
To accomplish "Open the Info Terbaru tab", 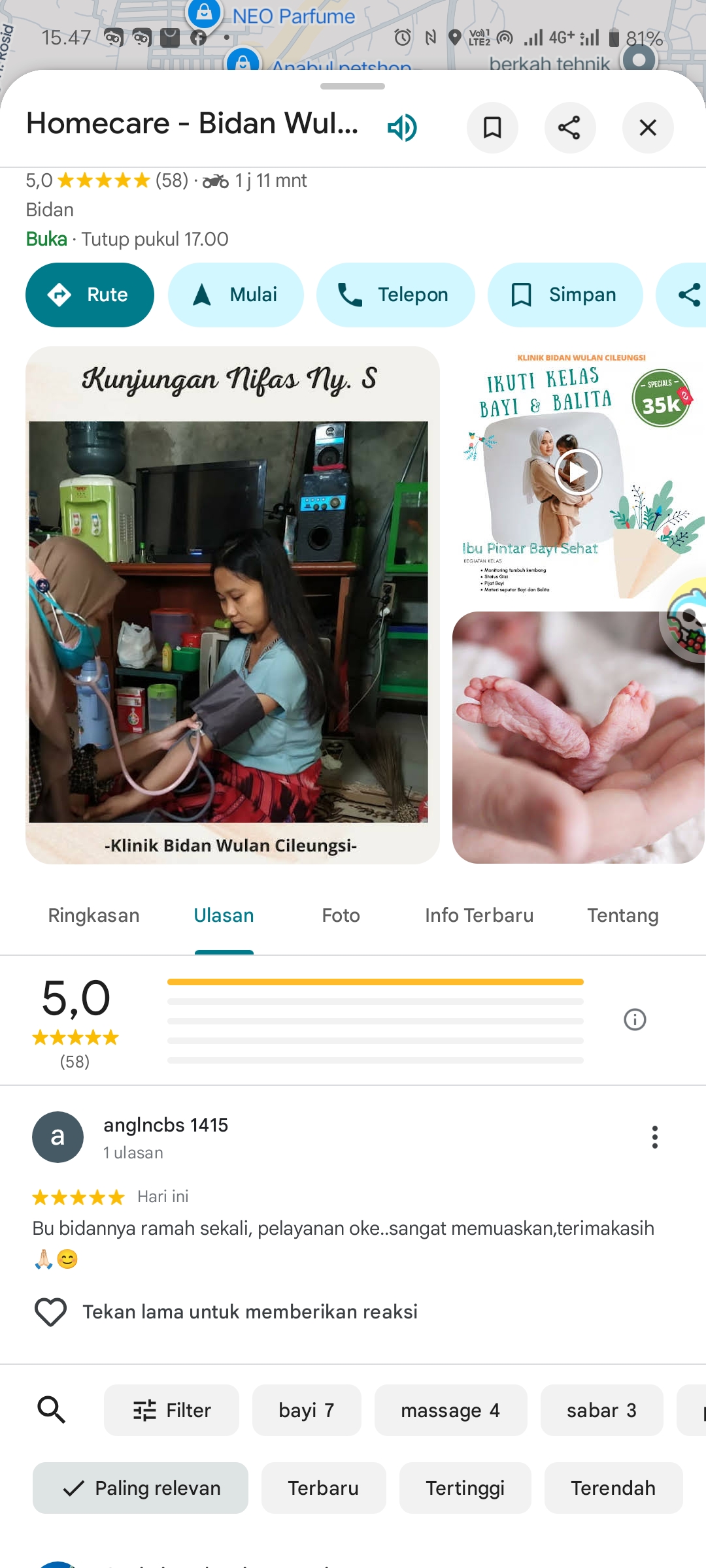I will (x=479, y=915).
